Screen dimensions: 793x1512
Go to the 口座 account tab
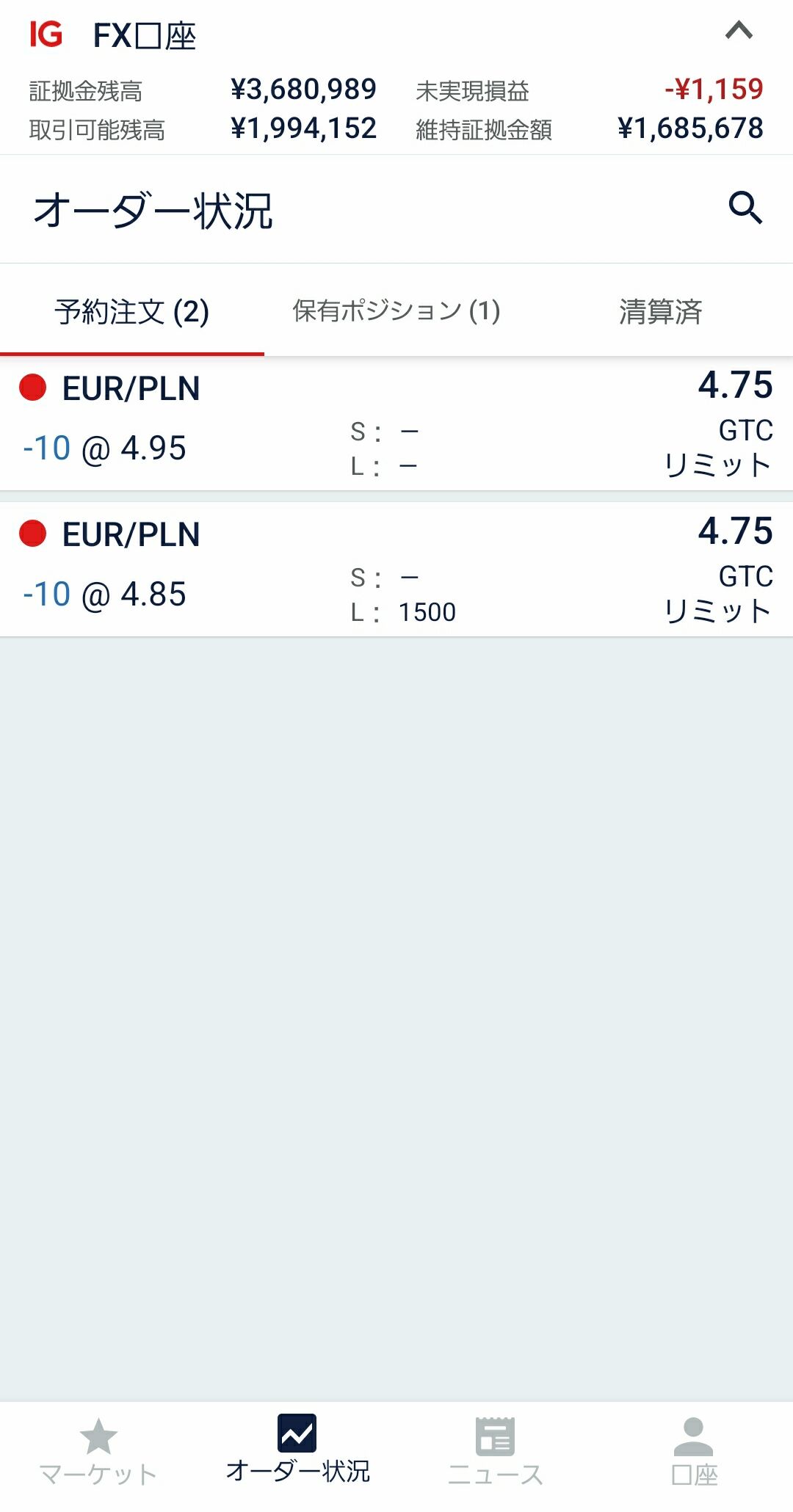coord(694,1452)
